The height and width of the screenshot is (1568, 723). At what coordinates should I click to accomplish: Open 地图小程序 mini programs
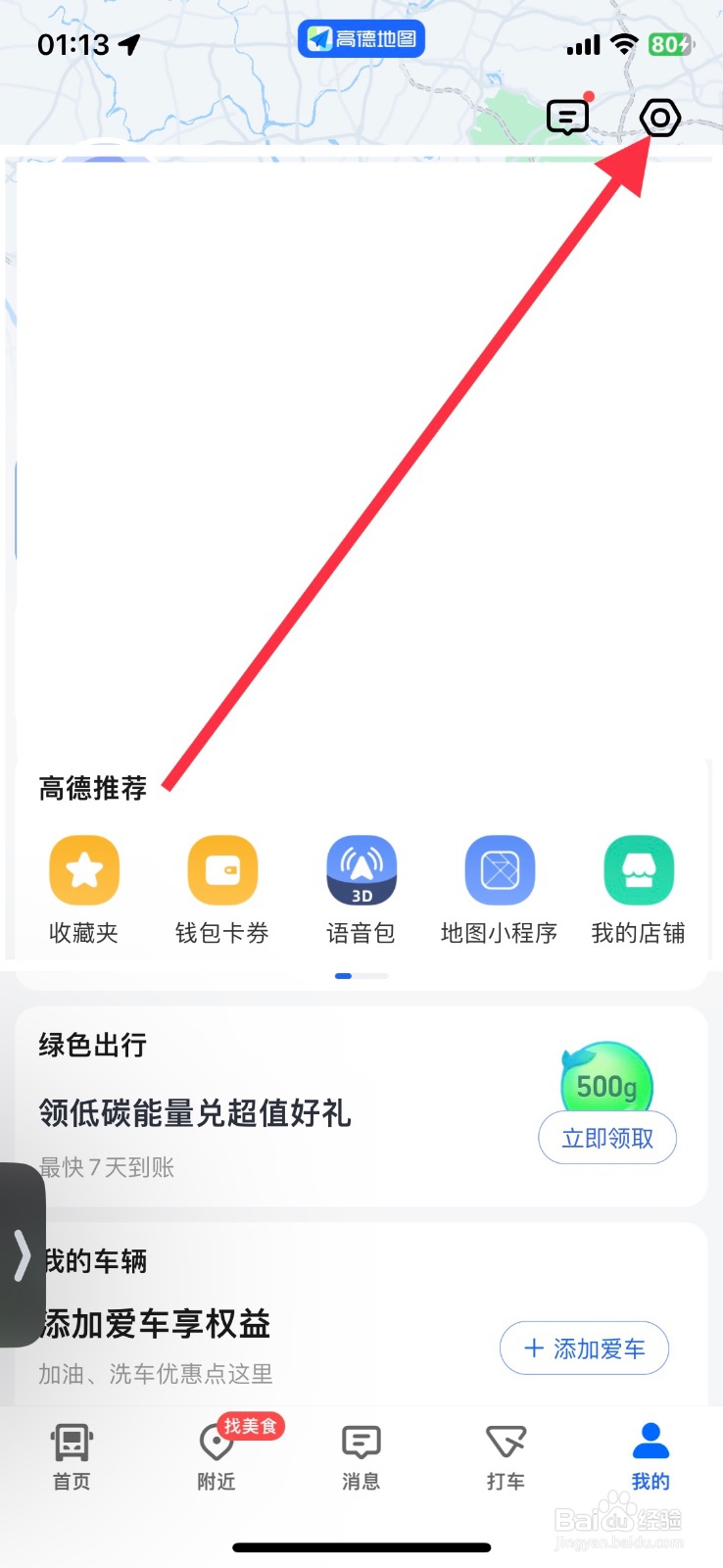(x=500, y=870)
